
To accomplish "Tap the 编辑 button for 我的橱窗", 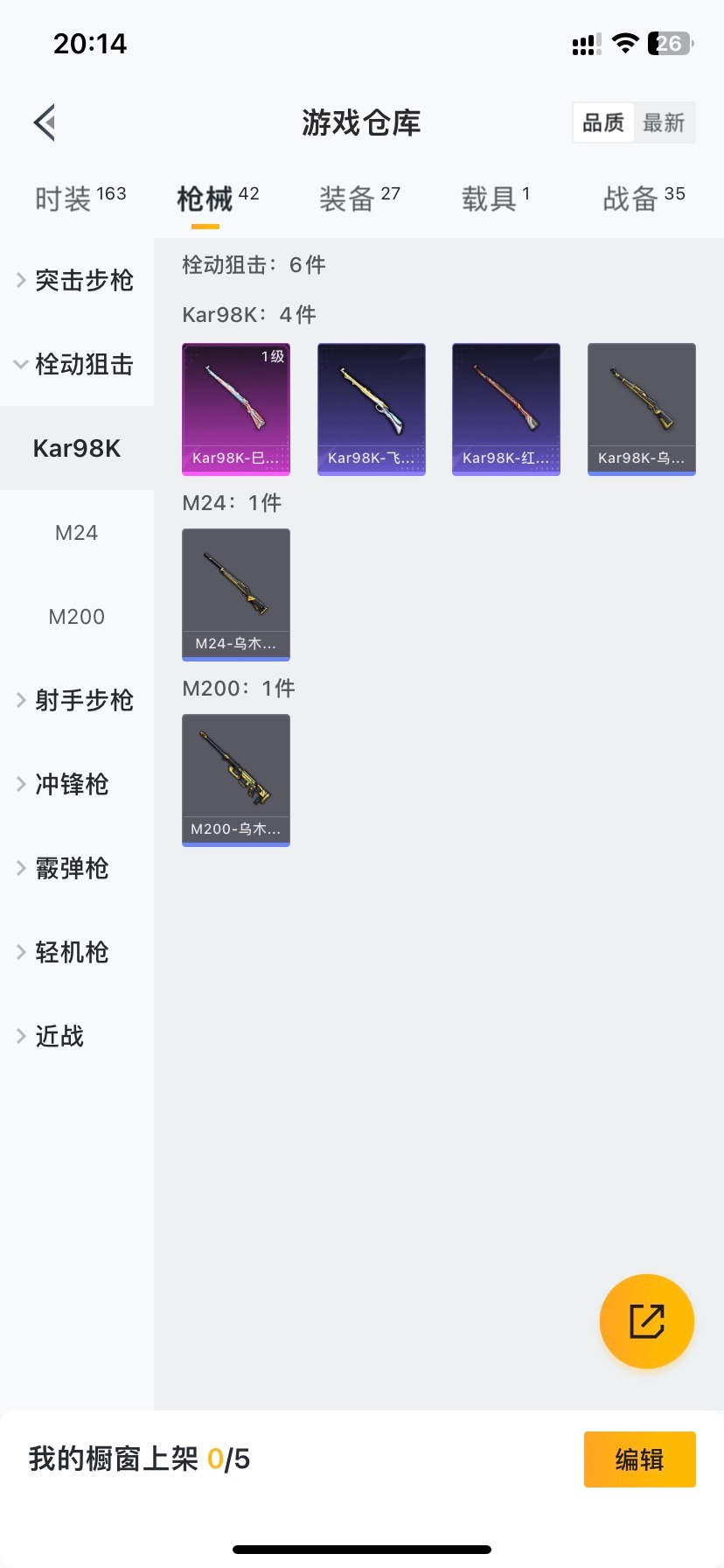I will point(639,1459).
